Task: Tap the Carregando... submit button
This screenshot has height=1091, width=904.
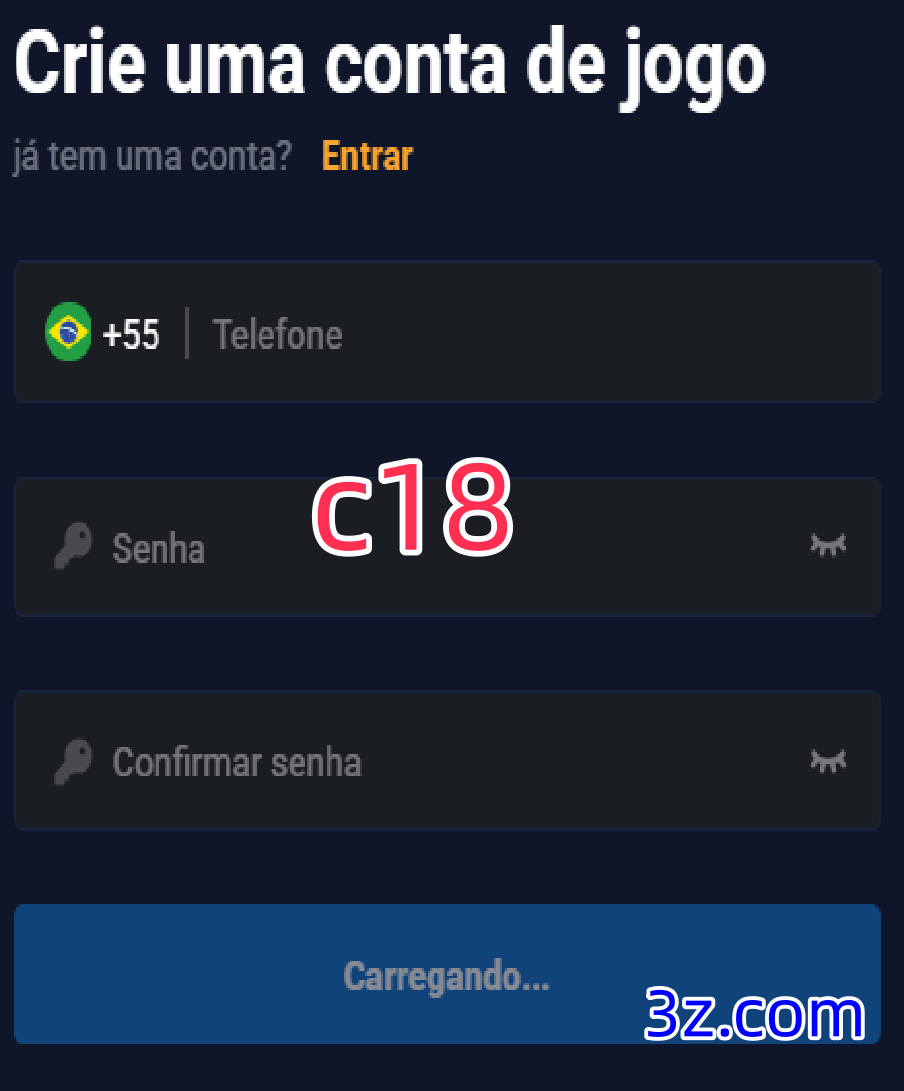Action: tap(446, 975)
